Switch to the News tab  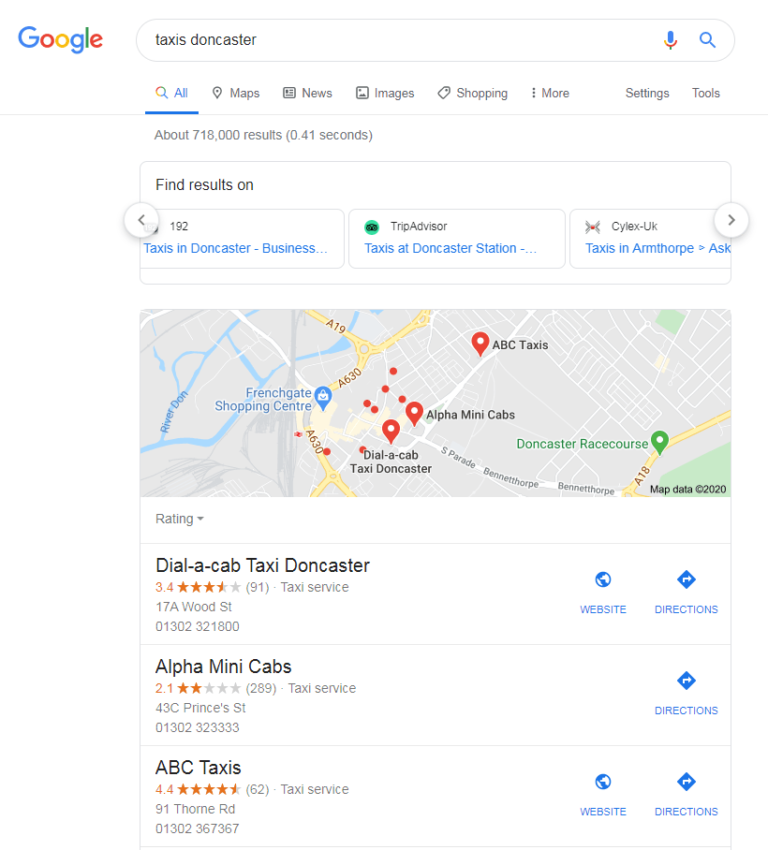(x=307, y=93)
